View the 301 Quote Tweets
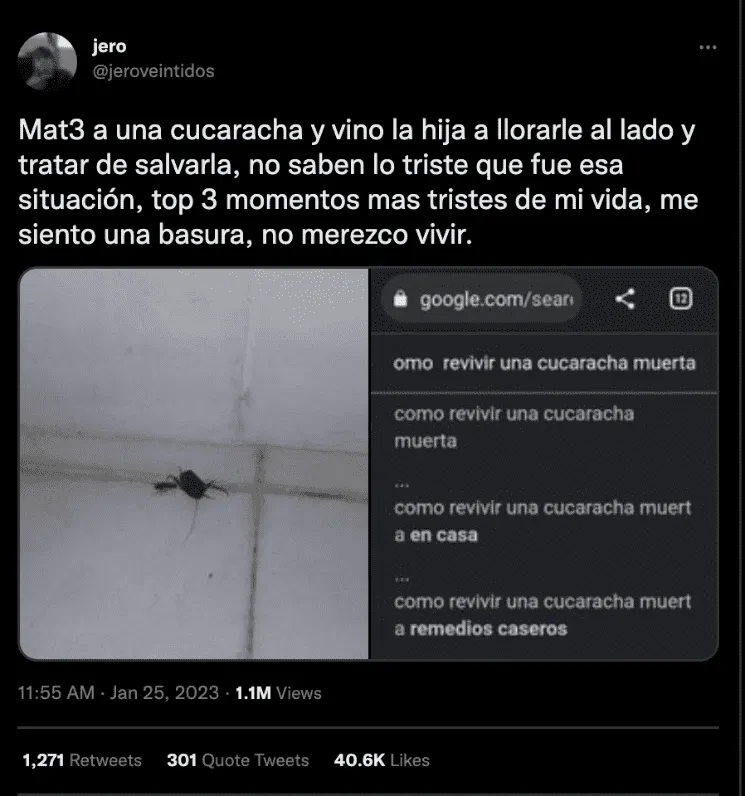 pos(240,760)
